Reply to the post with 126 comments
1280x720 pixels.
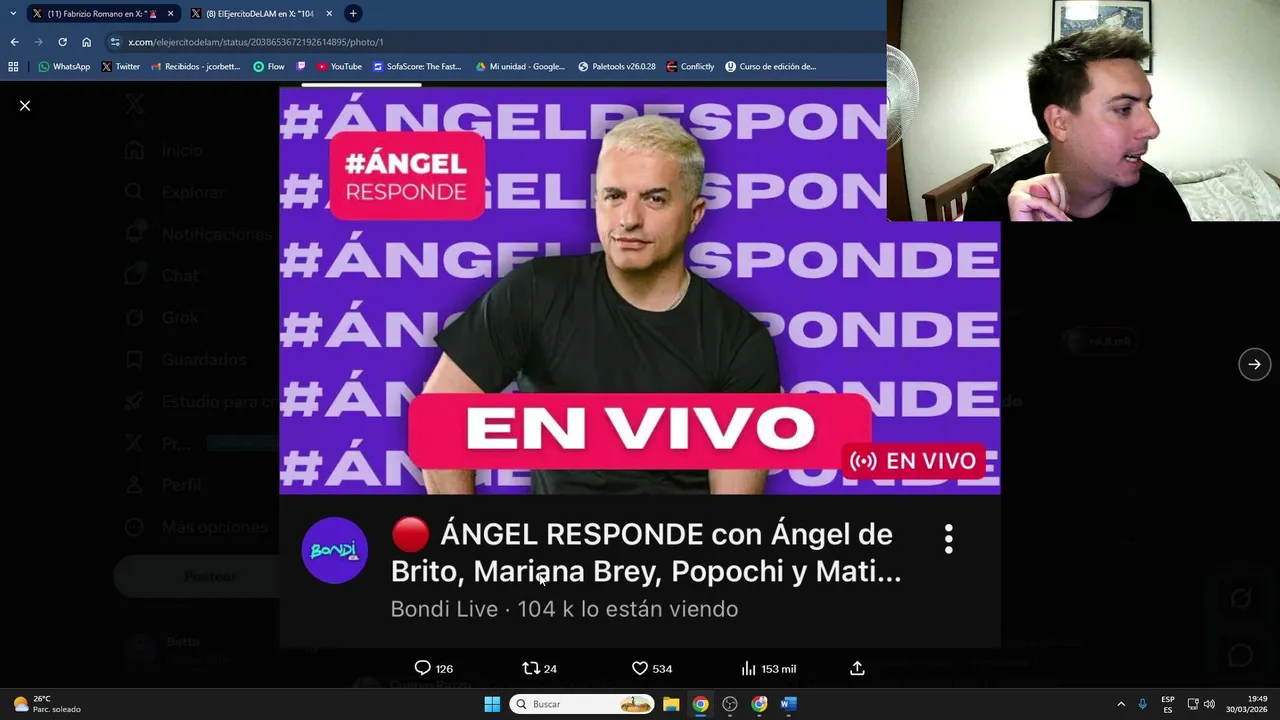point(423,668)
